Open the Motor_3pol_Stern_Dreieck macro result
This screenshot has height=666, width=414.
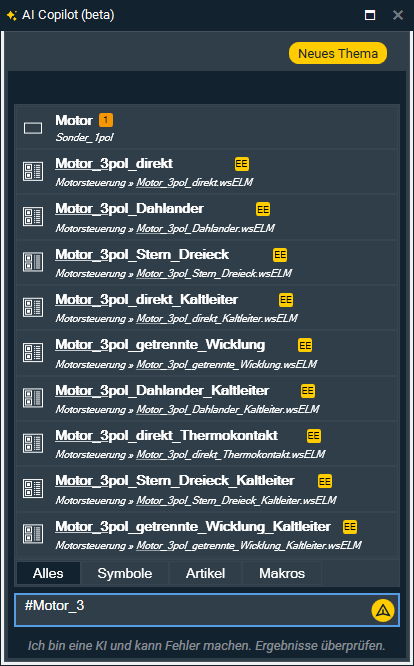click(207, 262)
